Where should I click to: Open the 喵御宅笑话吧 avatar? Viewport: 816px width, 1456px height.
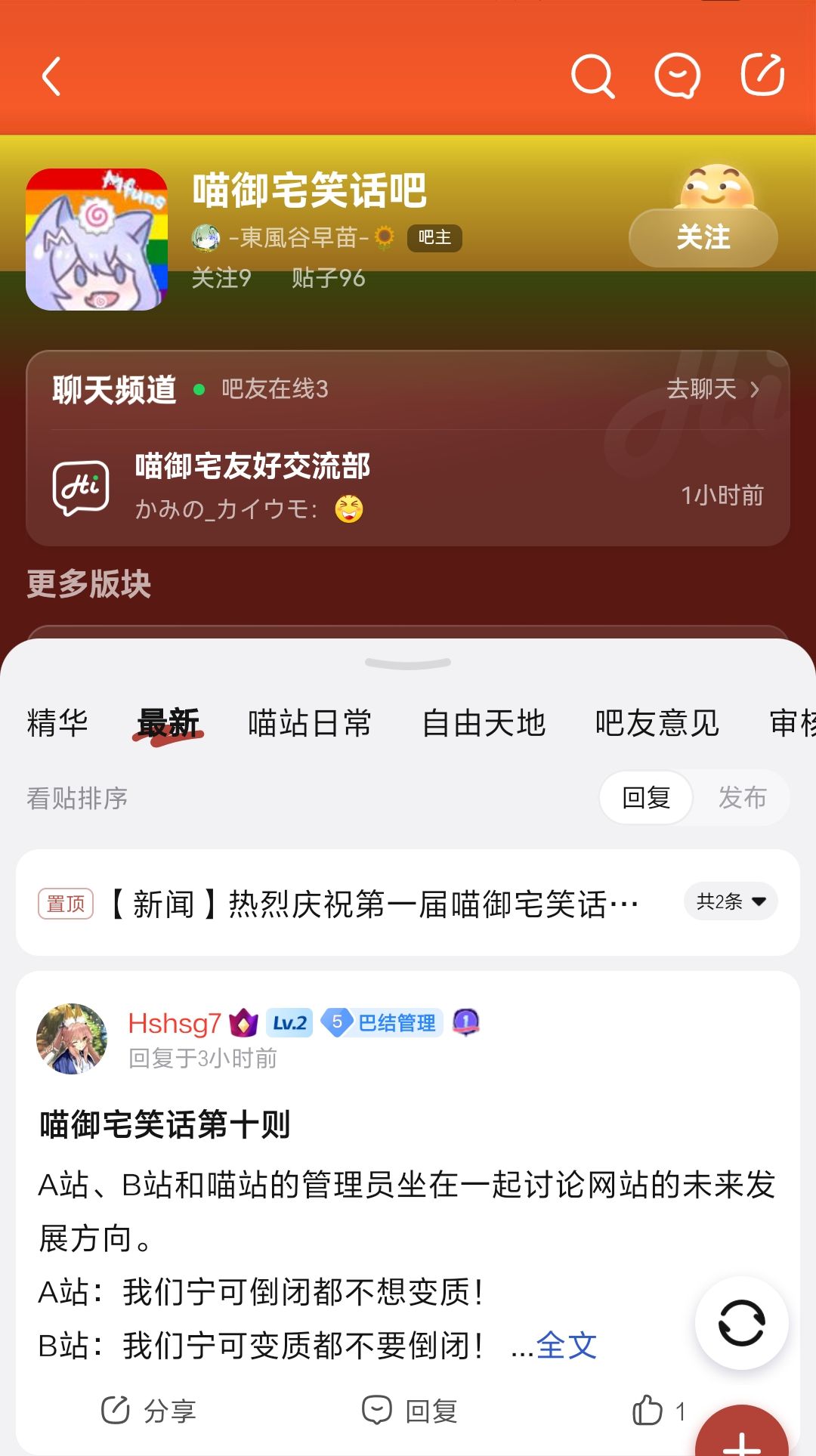(x=97, y=240)
